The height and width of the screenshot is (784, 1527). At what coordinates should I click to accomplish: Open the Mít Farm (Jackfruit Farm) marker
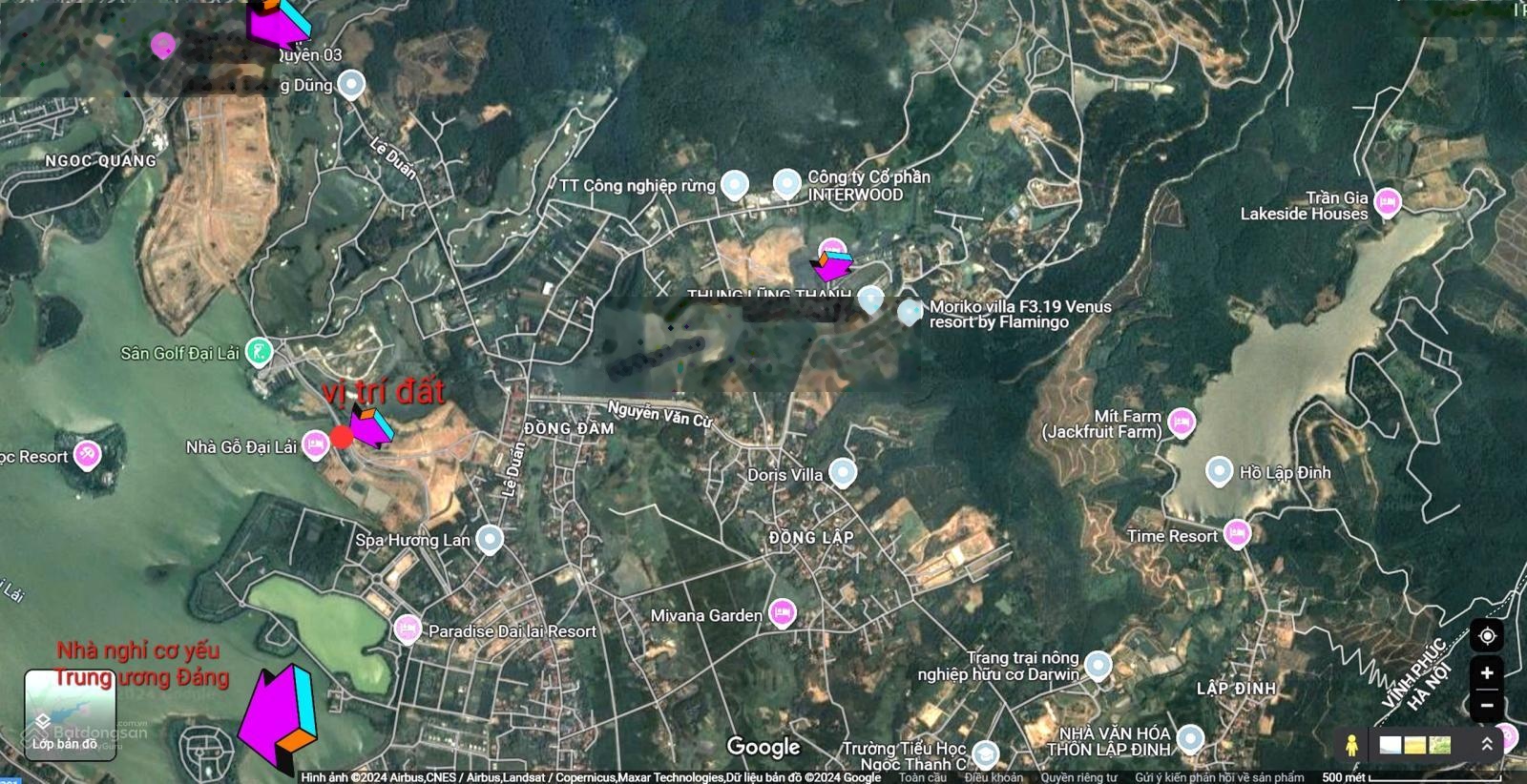[1182, 422]
